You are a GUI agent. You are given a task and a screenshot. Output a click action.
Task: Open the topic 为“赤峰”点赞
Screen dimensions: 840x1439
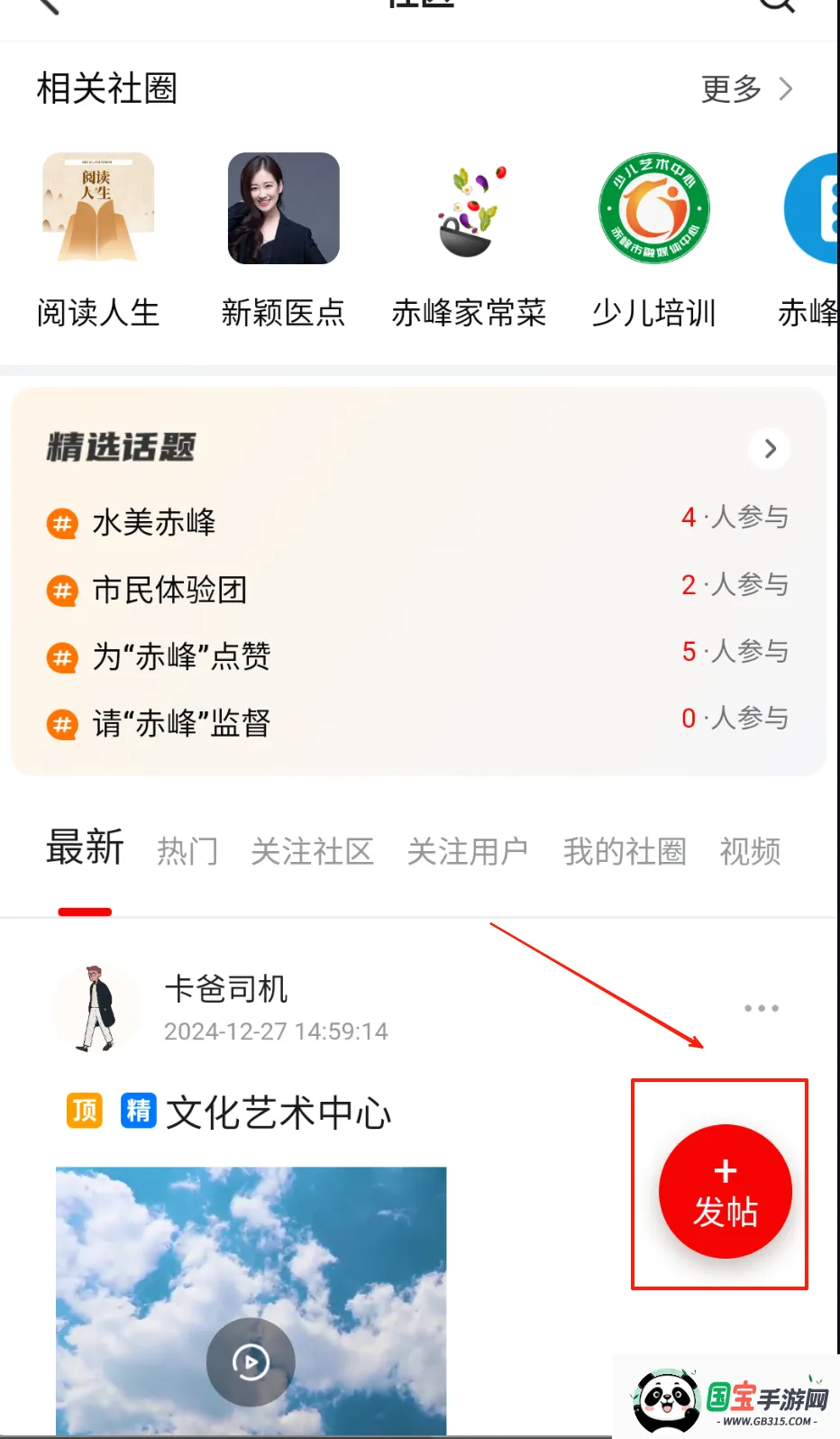[x=181, y=657]
